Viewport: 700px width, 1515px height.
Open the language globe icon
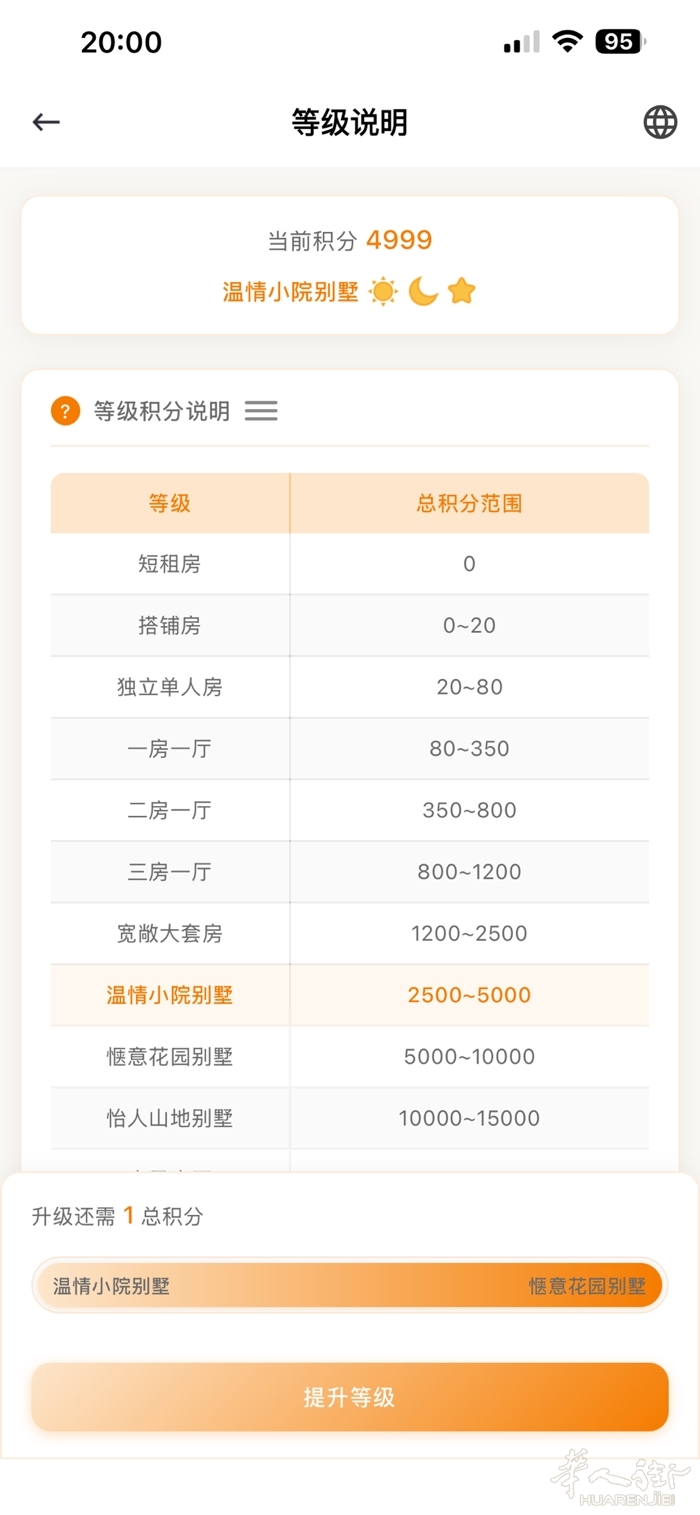pyautogui.click(x=659, y=122)
